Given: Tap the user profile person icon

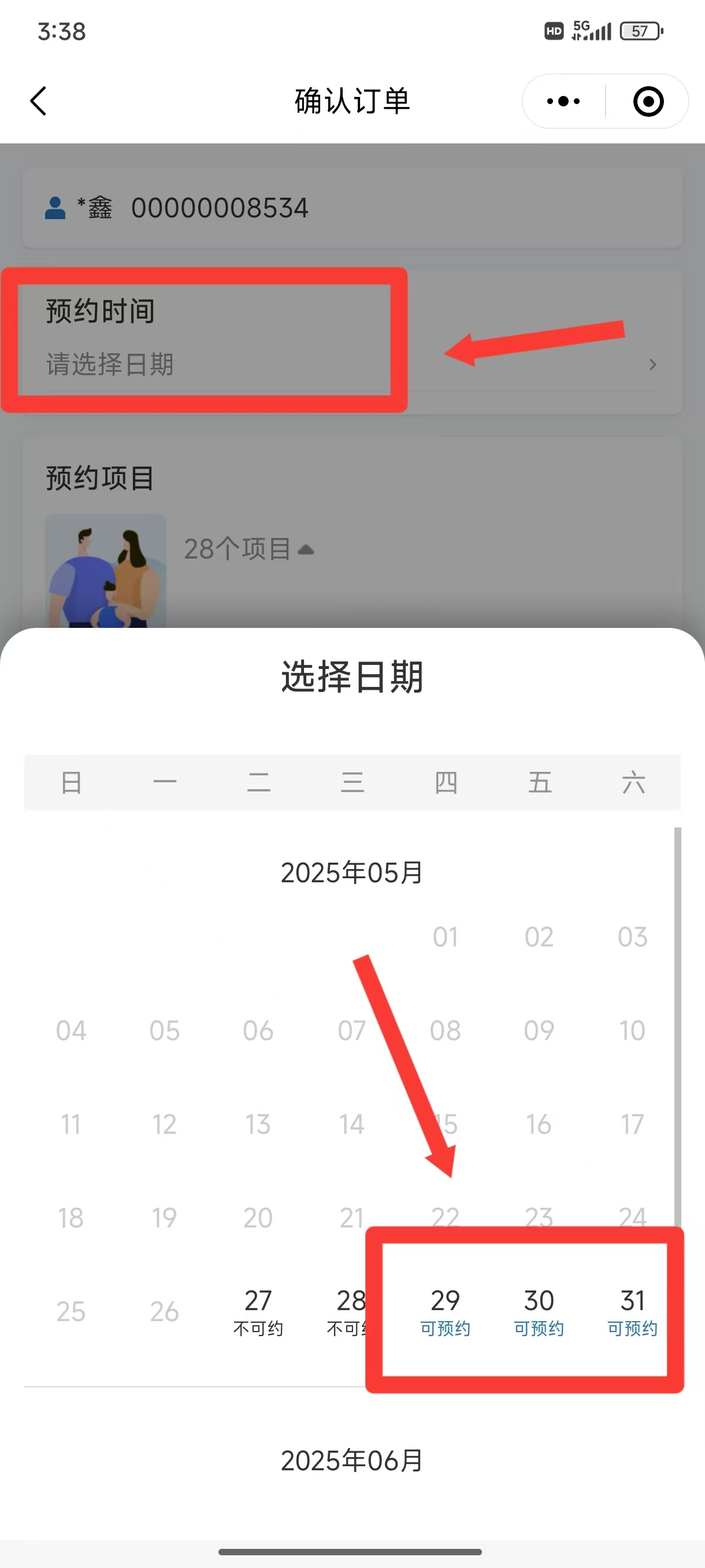Looking at the screenshot, I should [54, 207].
